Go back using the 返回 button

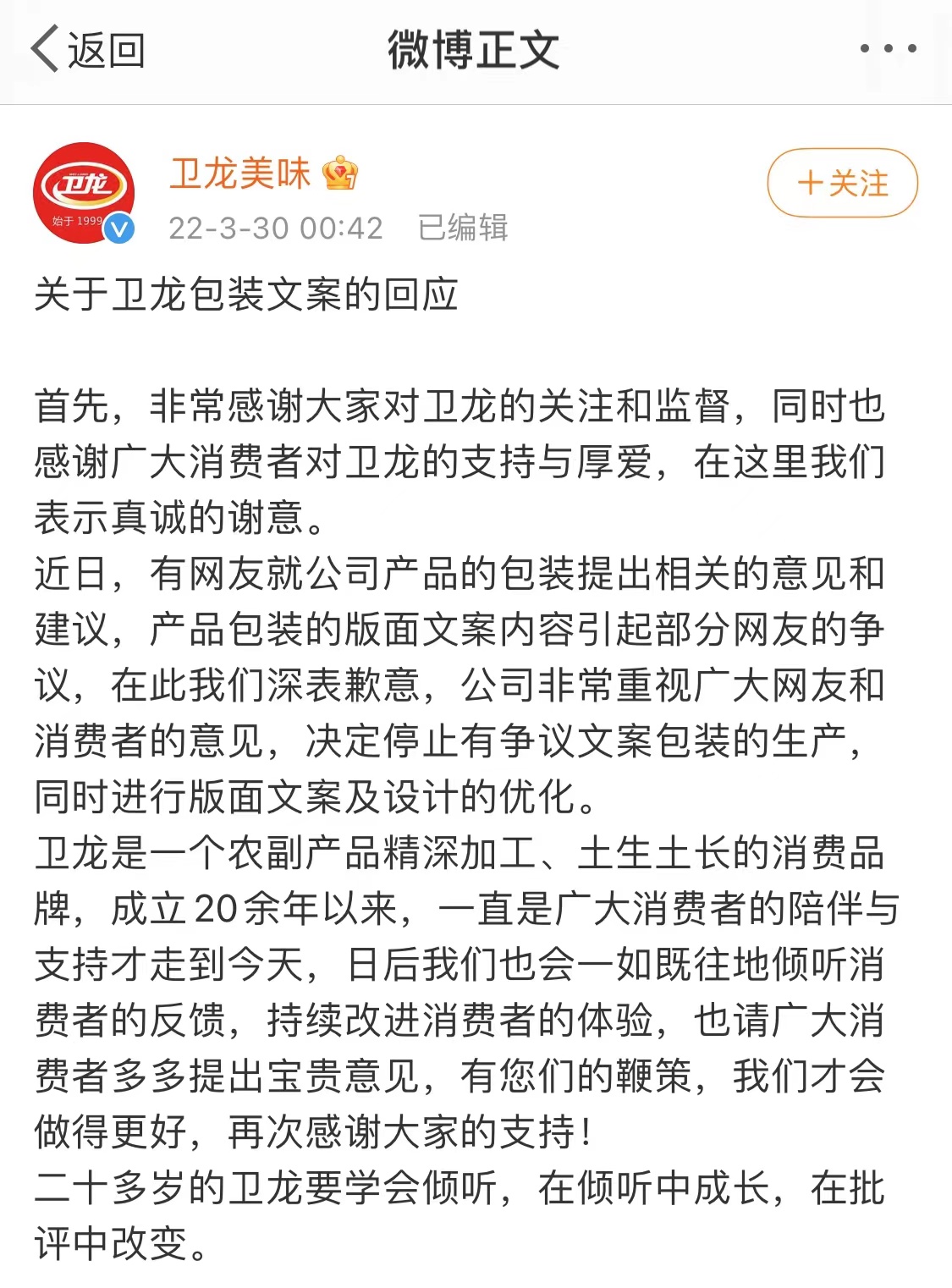pos(88,50)
